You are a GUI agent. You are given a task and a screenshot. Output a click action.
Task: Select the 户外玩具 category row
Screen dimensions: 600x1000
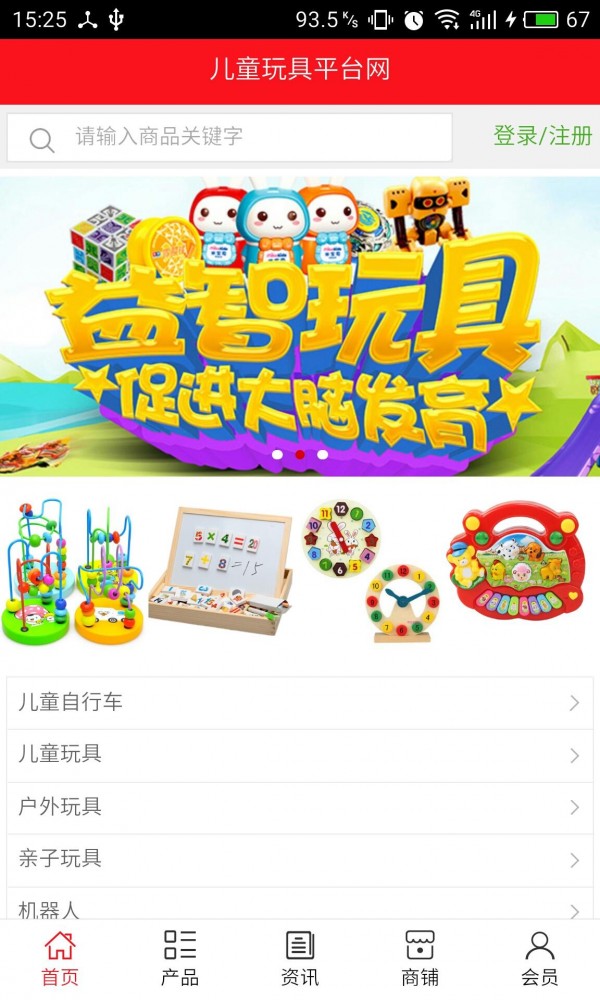click(x=300, y=808)
